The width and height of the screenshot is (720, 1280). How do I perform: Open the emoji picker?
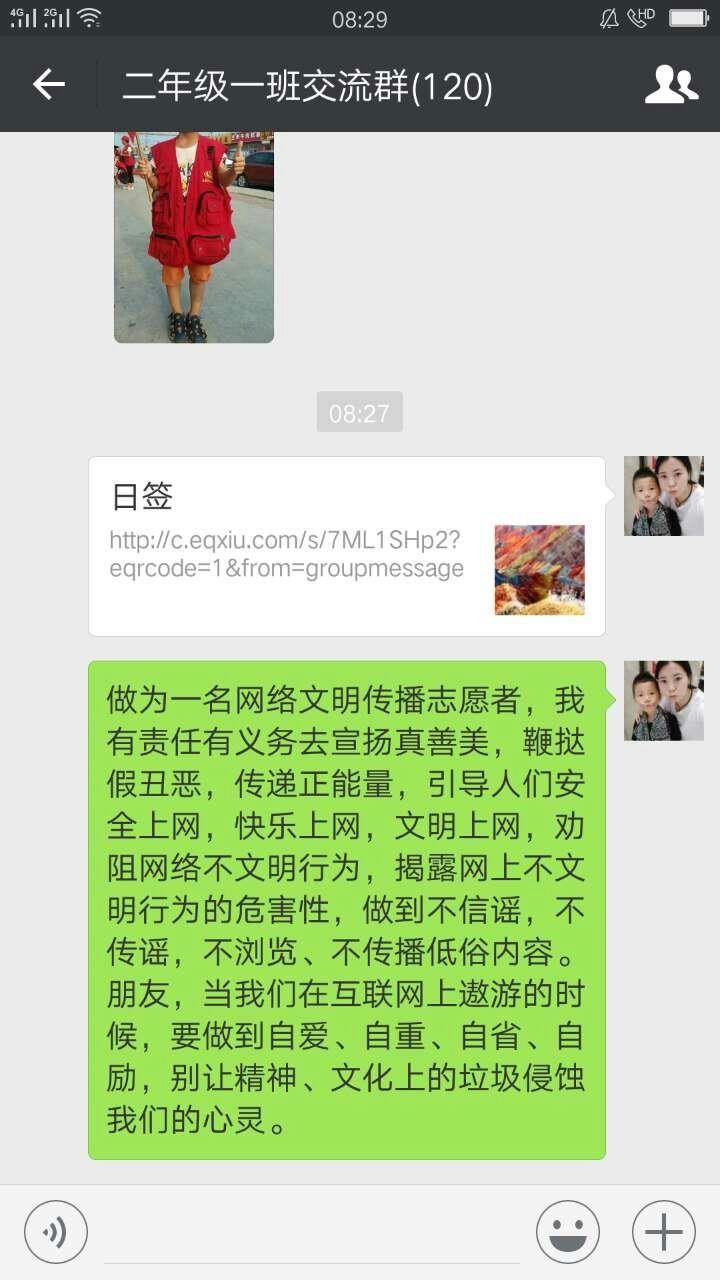coord(568,1232)
